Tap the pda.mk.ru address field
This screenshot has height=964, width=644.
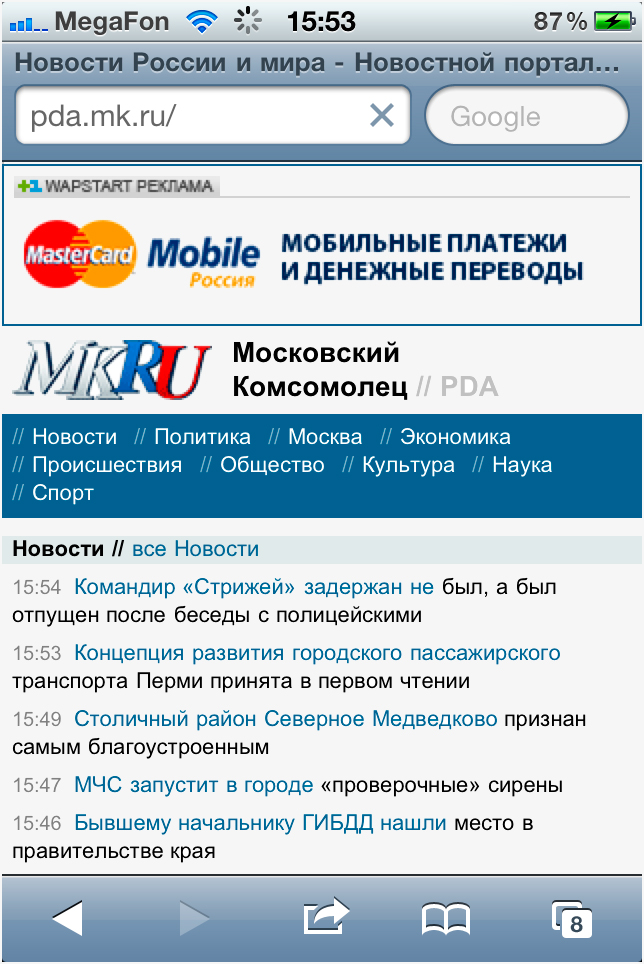pos(190,116)
